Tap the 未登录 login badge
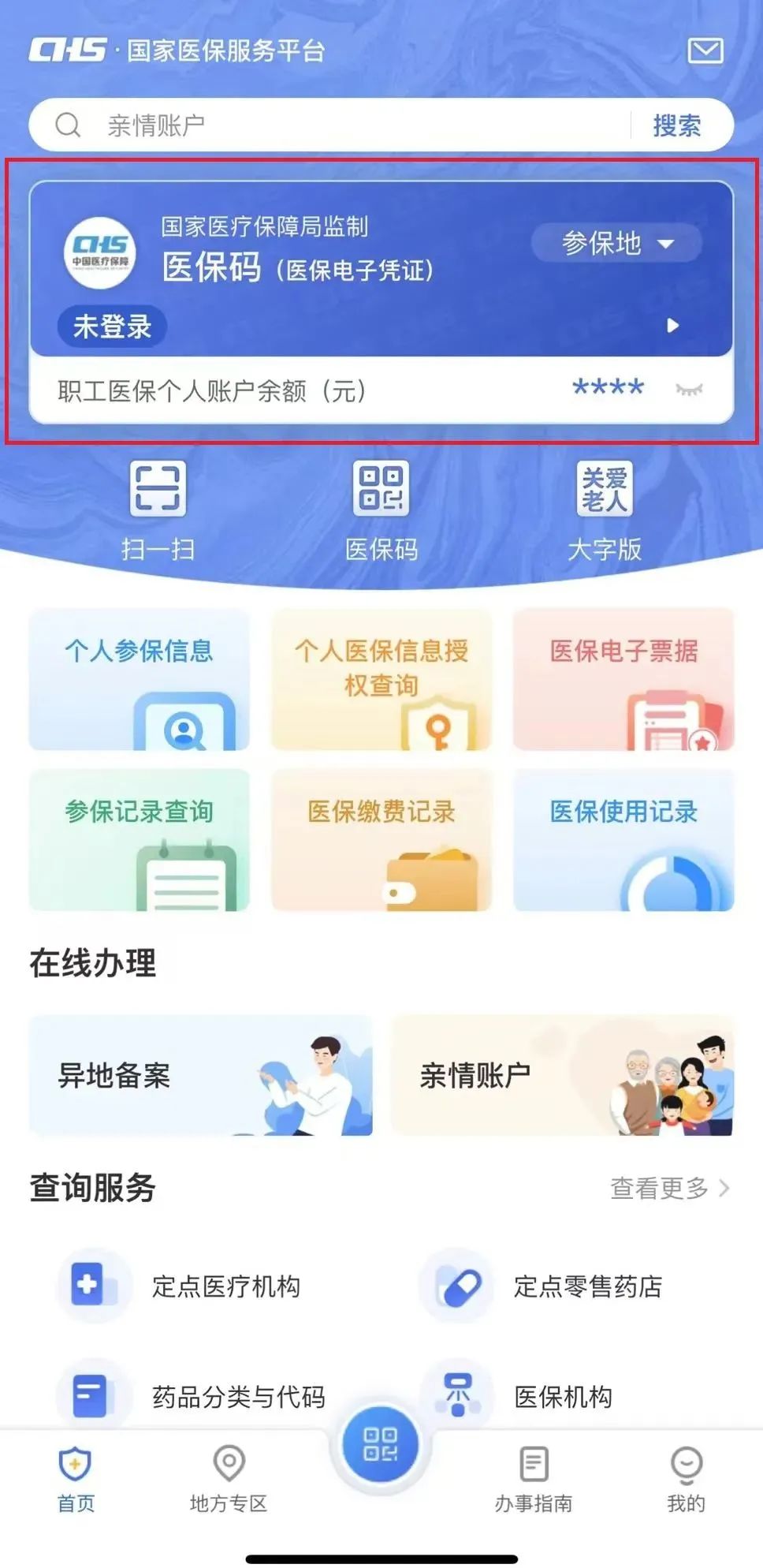The width and height of the screenshot is (763, 1568). pos(112,327)
